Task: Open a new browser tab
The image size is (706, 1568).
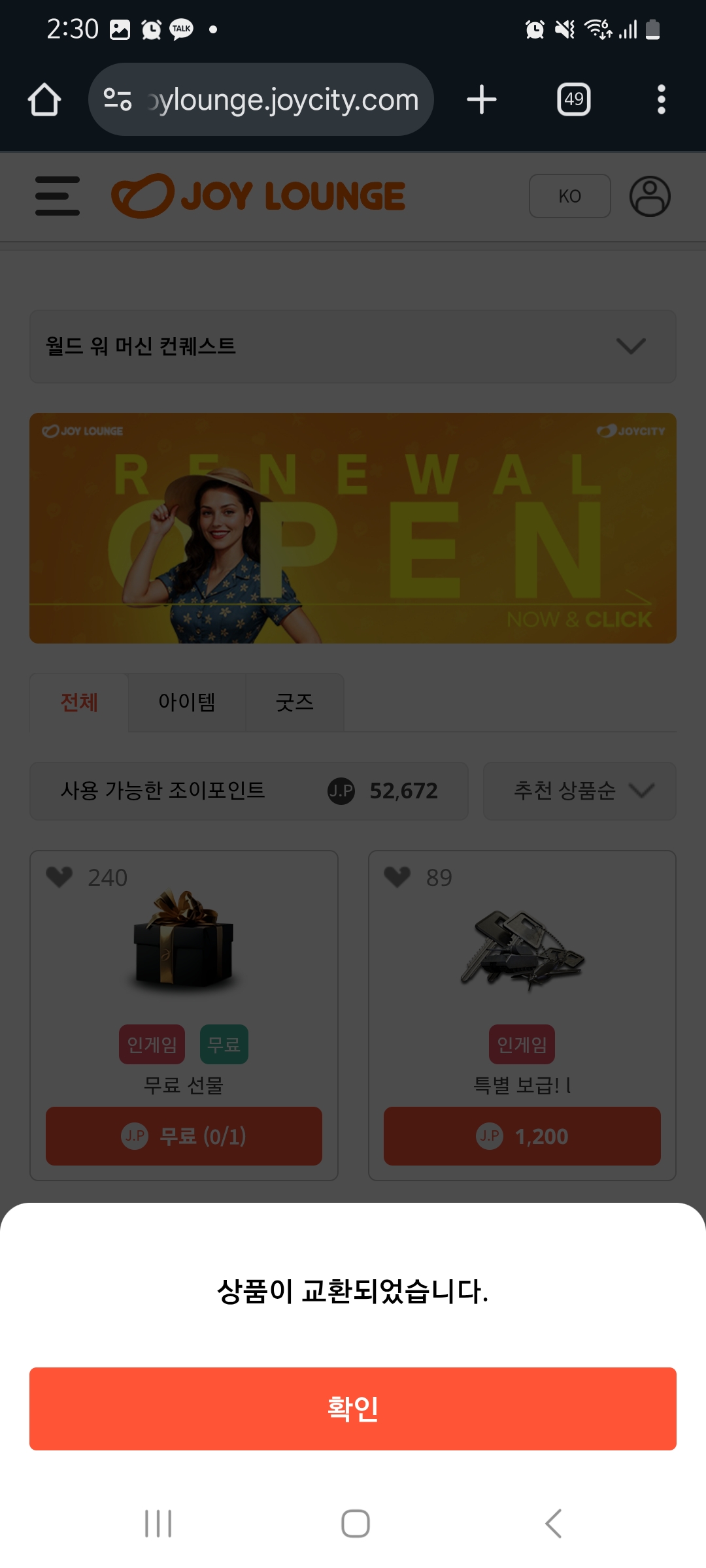Action: click(482, 99)
